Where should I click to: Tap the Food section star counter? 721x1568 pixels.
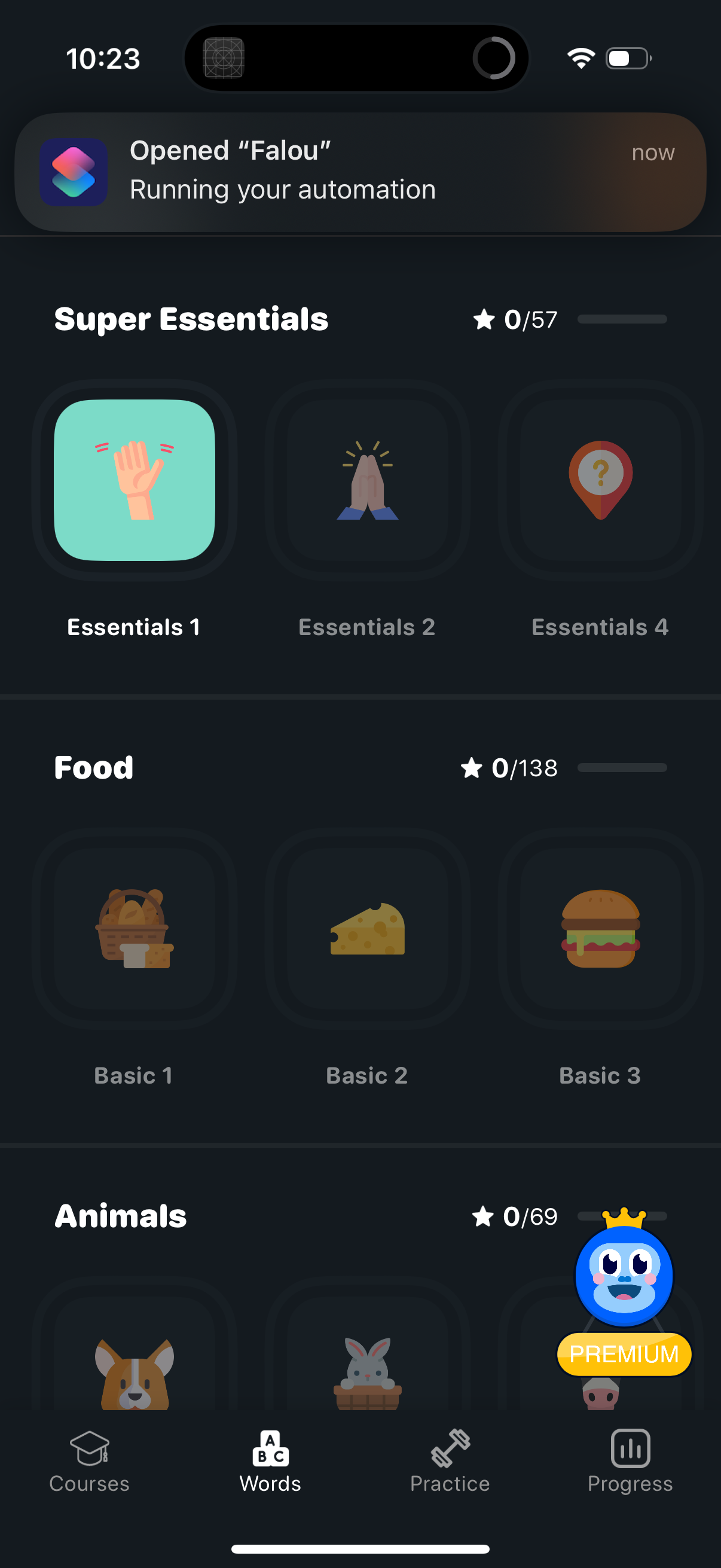(511, 768)
